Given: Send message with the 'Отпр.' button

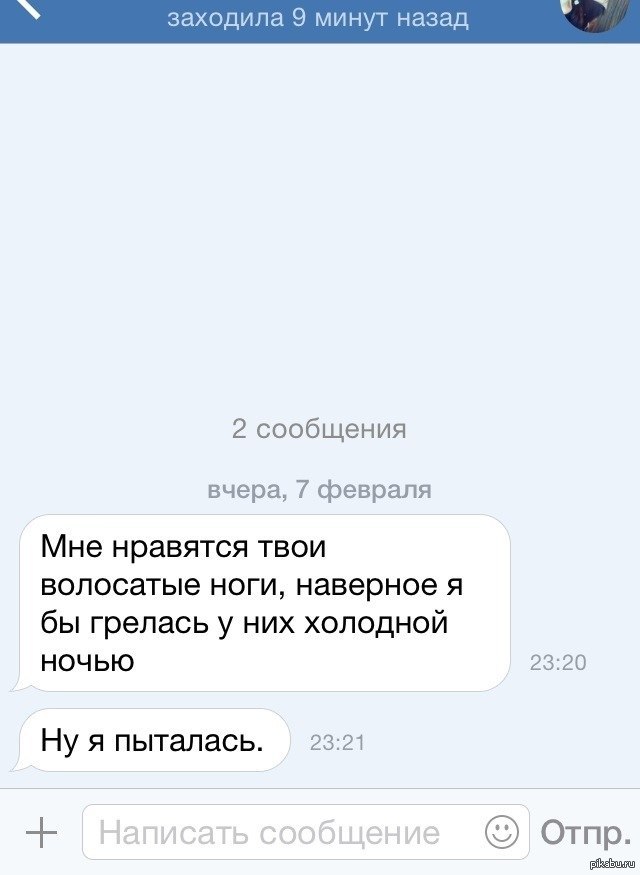Looking at the screenshot, I should [586, 832].
